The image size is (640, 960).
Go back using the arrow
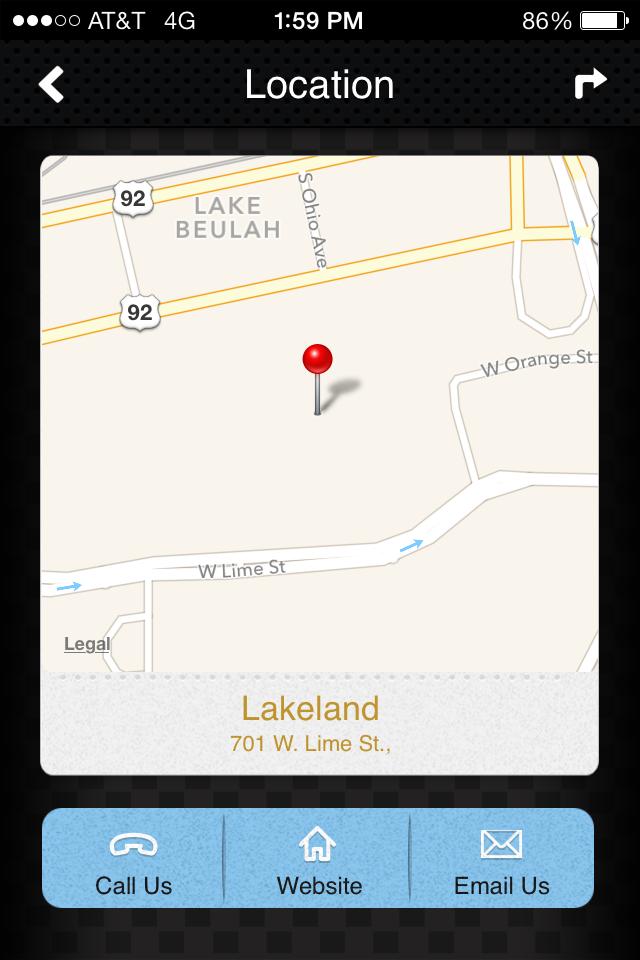pyautogui.click(x=51, y=85)
